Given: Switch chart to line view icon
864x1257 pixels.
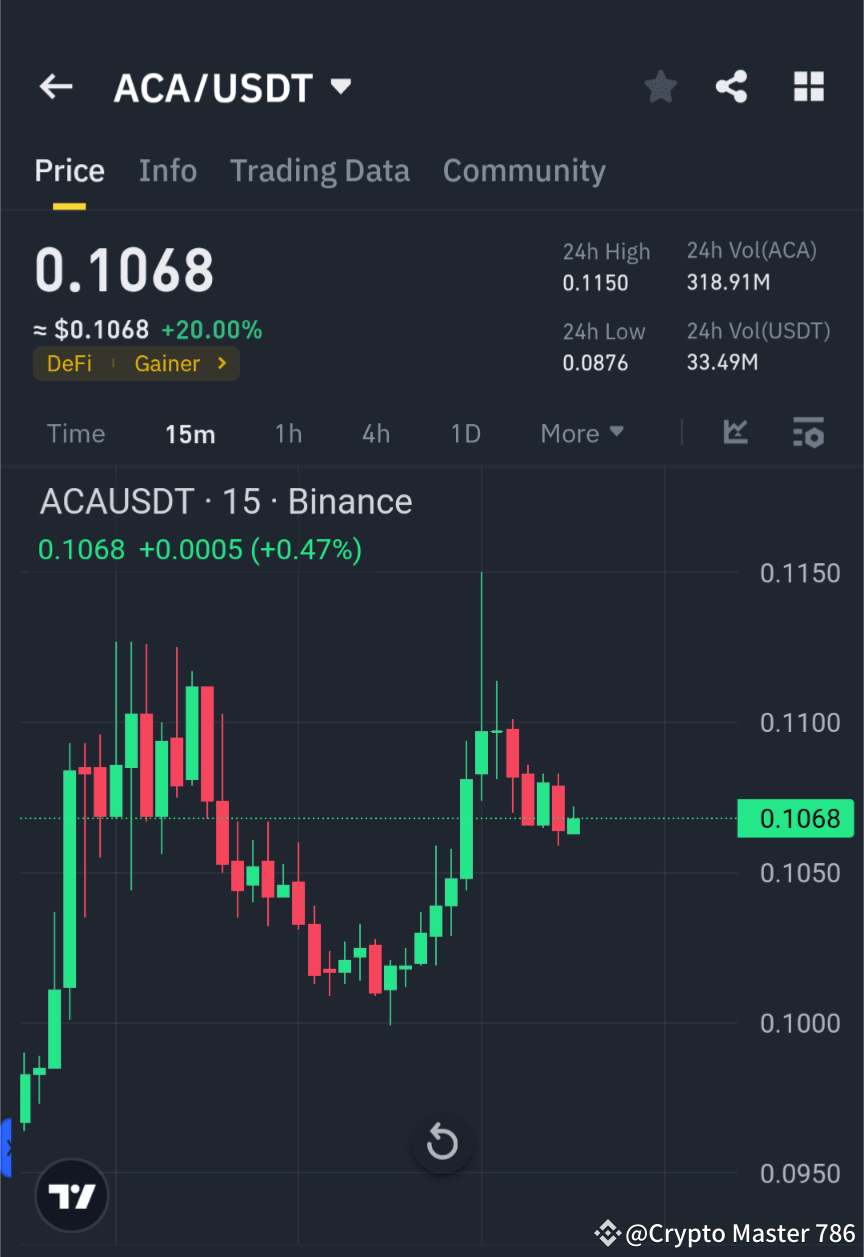Looking at the screenshot, I should [x=736, y=433].
